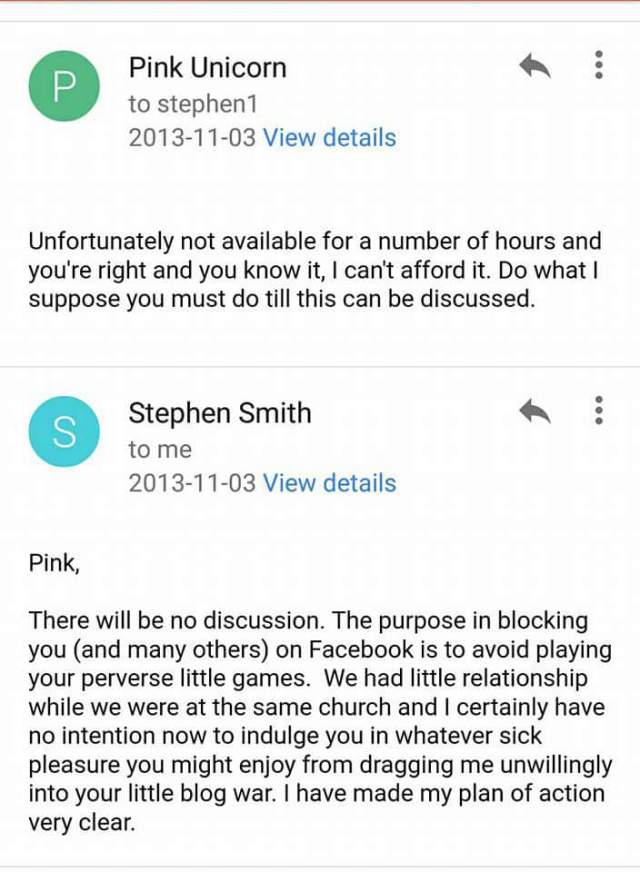Reply to Pink Unicorn's email

click(536, 67)
